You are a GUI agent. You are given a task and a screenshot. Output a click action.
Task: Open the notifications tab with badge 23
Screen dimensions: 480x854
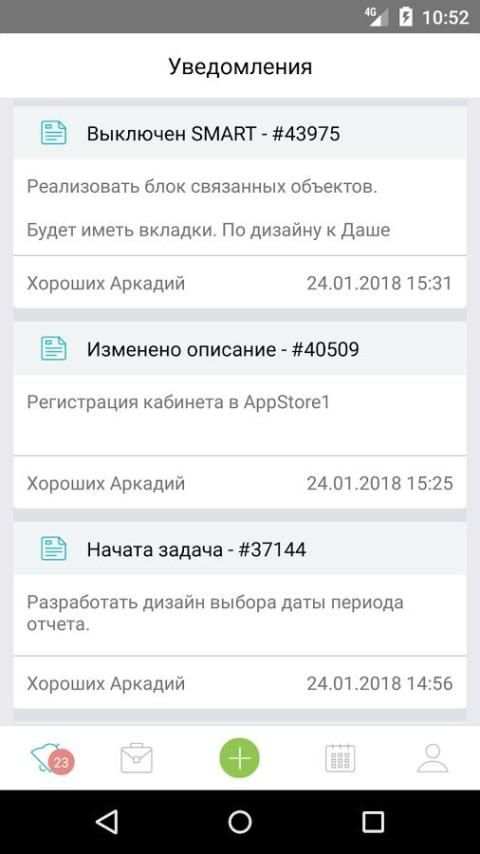click(x=53, y=758)
